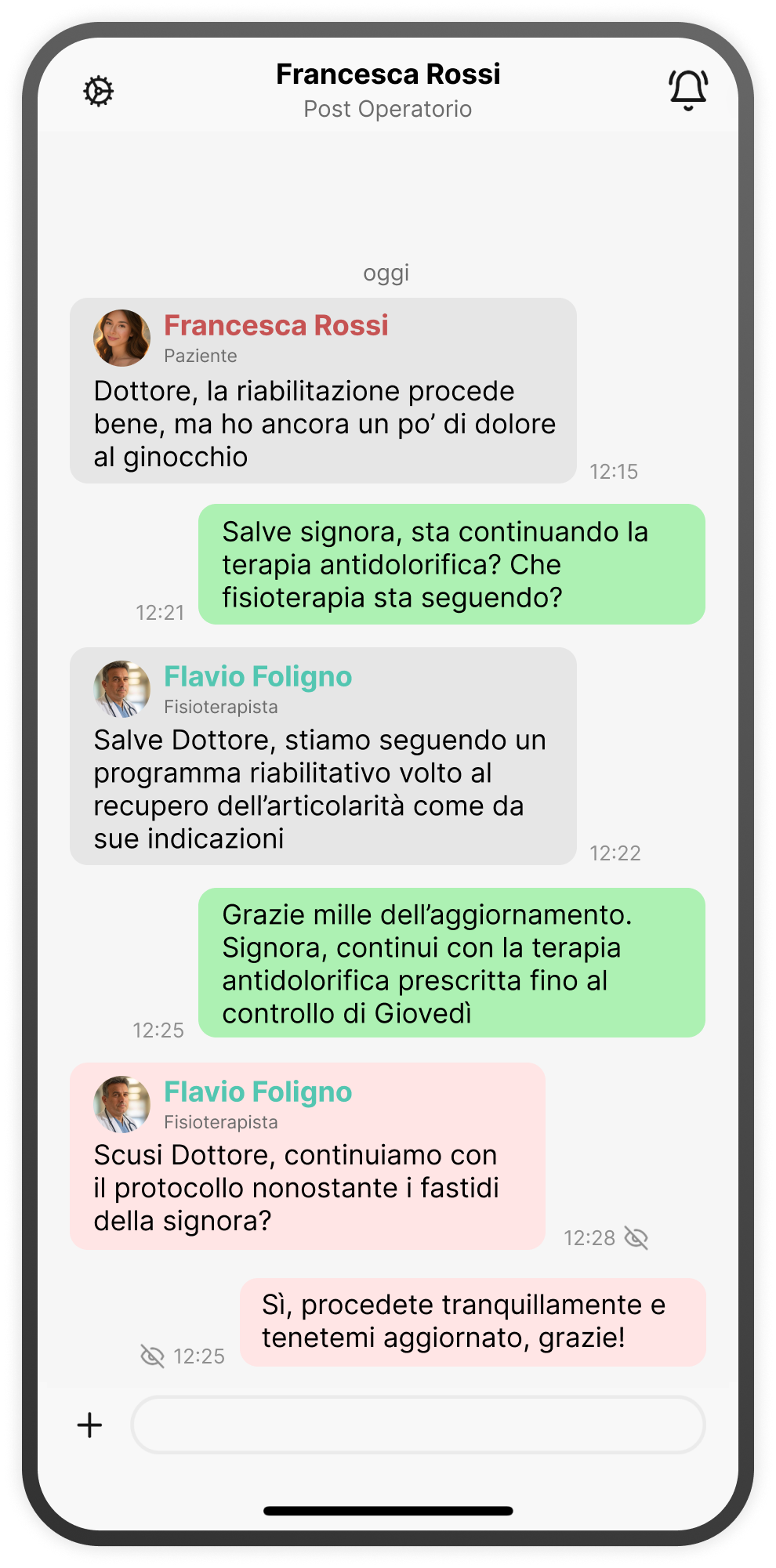Viewport: 776px width, 1568px height.
Task: Open the settings gear icon
Action: tap(97, 92)
